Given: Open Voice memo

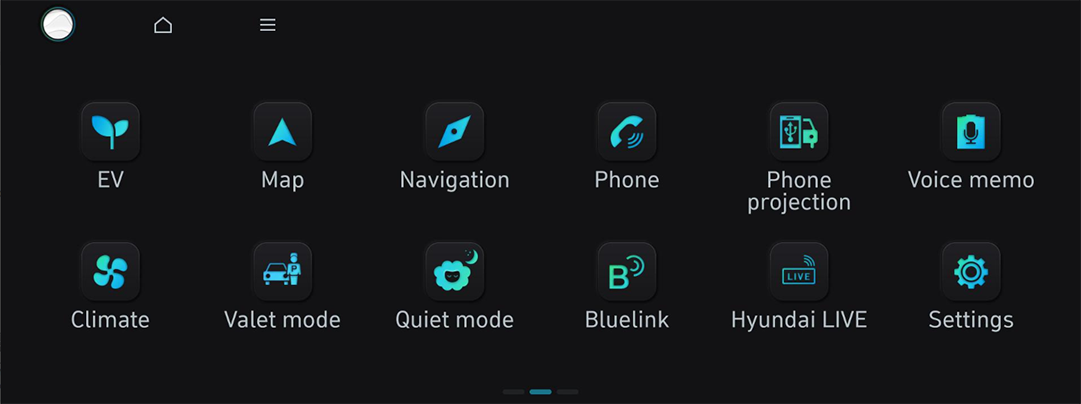Looking at the screenshot, I should pos(971,132).
